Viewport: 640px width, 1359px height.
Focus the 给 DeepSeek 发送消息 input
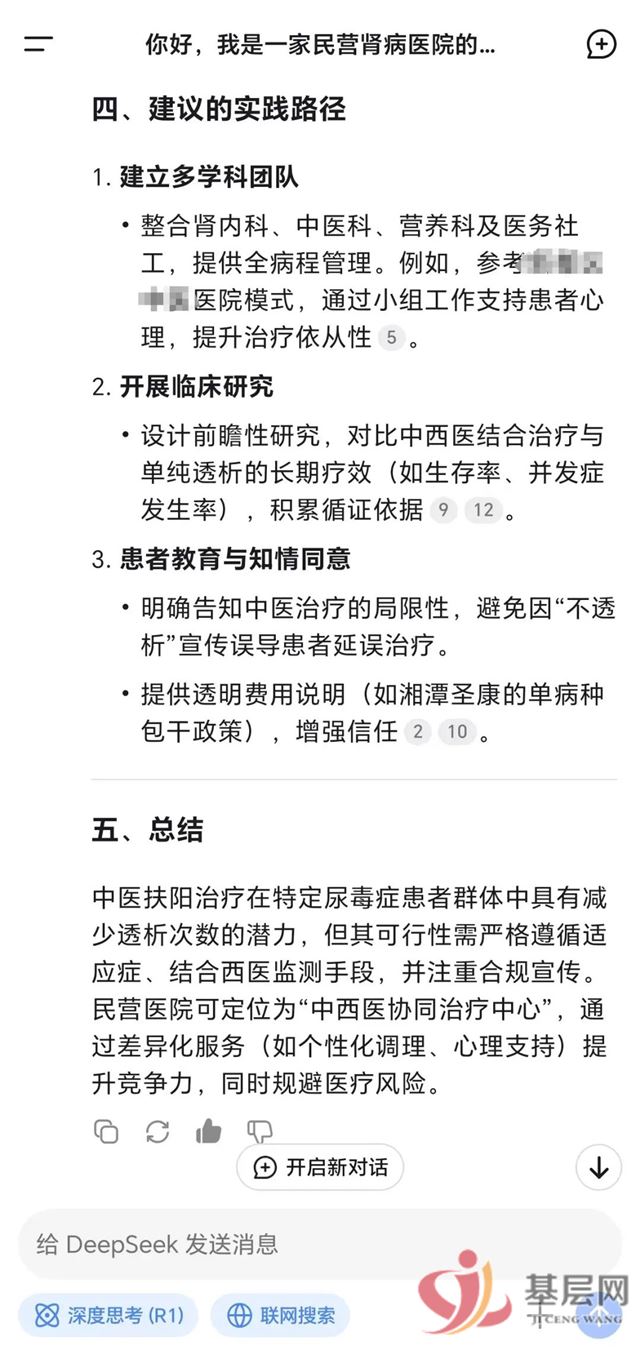click(x=320, y=1244)
